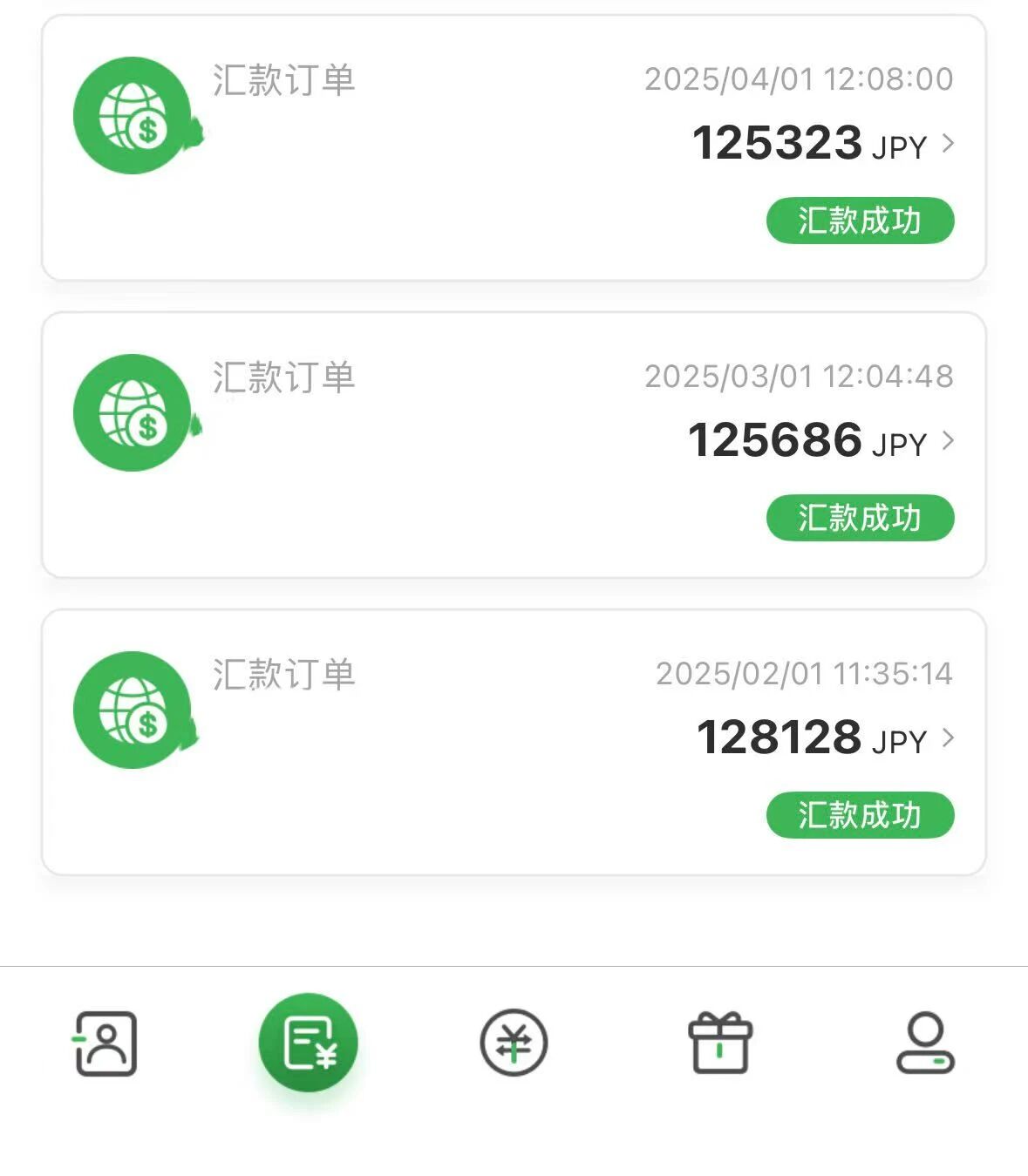The image size is (1028, 1176).
Task: Open the gift rewards tab
Action: click(720, 1043)
